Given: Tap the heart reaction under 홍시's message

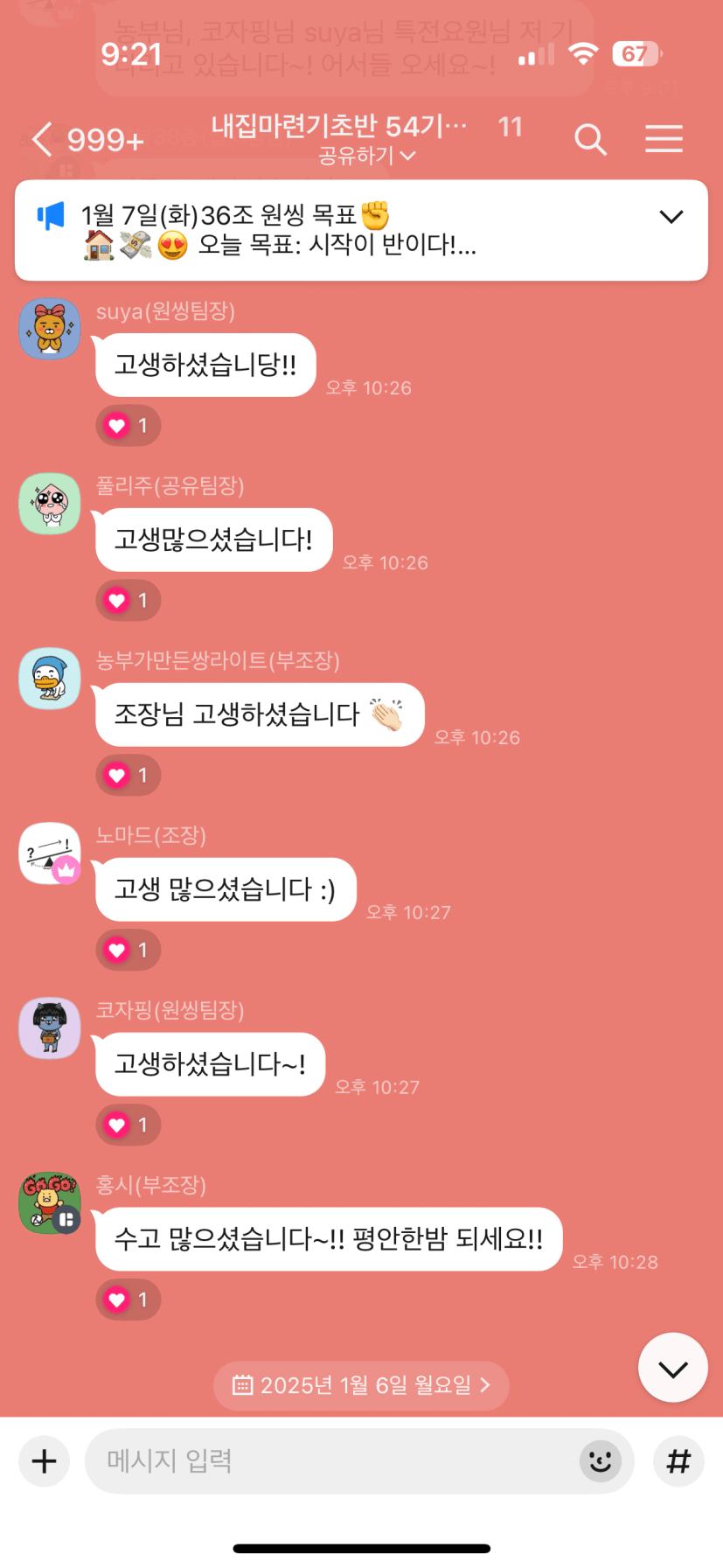Looking at the screenshot, I should point(129,1300).
